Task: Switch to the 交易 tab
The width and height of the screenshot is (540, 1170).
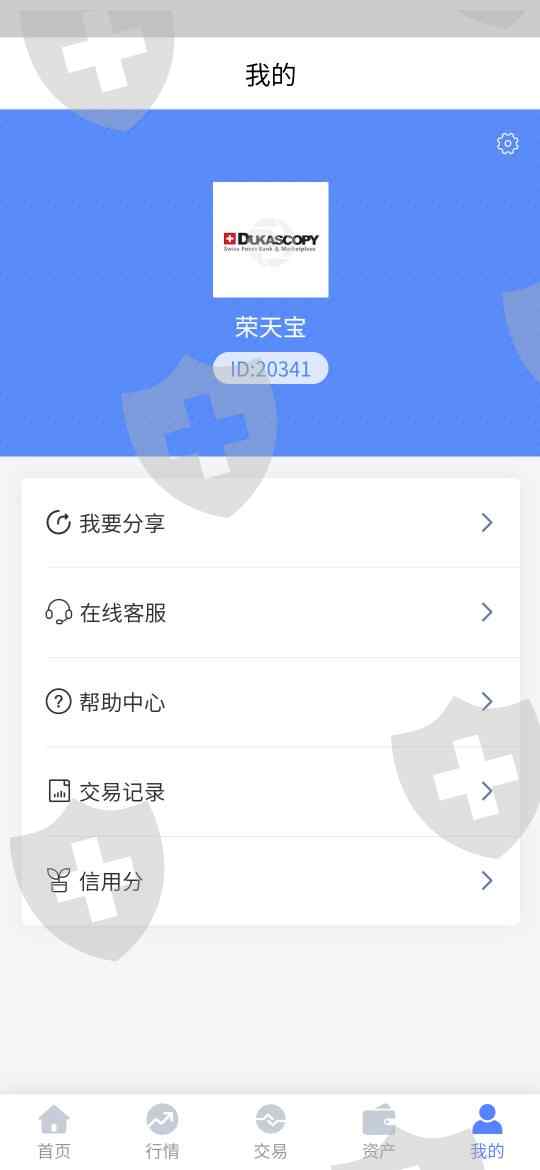Action: pos(270,1132)
